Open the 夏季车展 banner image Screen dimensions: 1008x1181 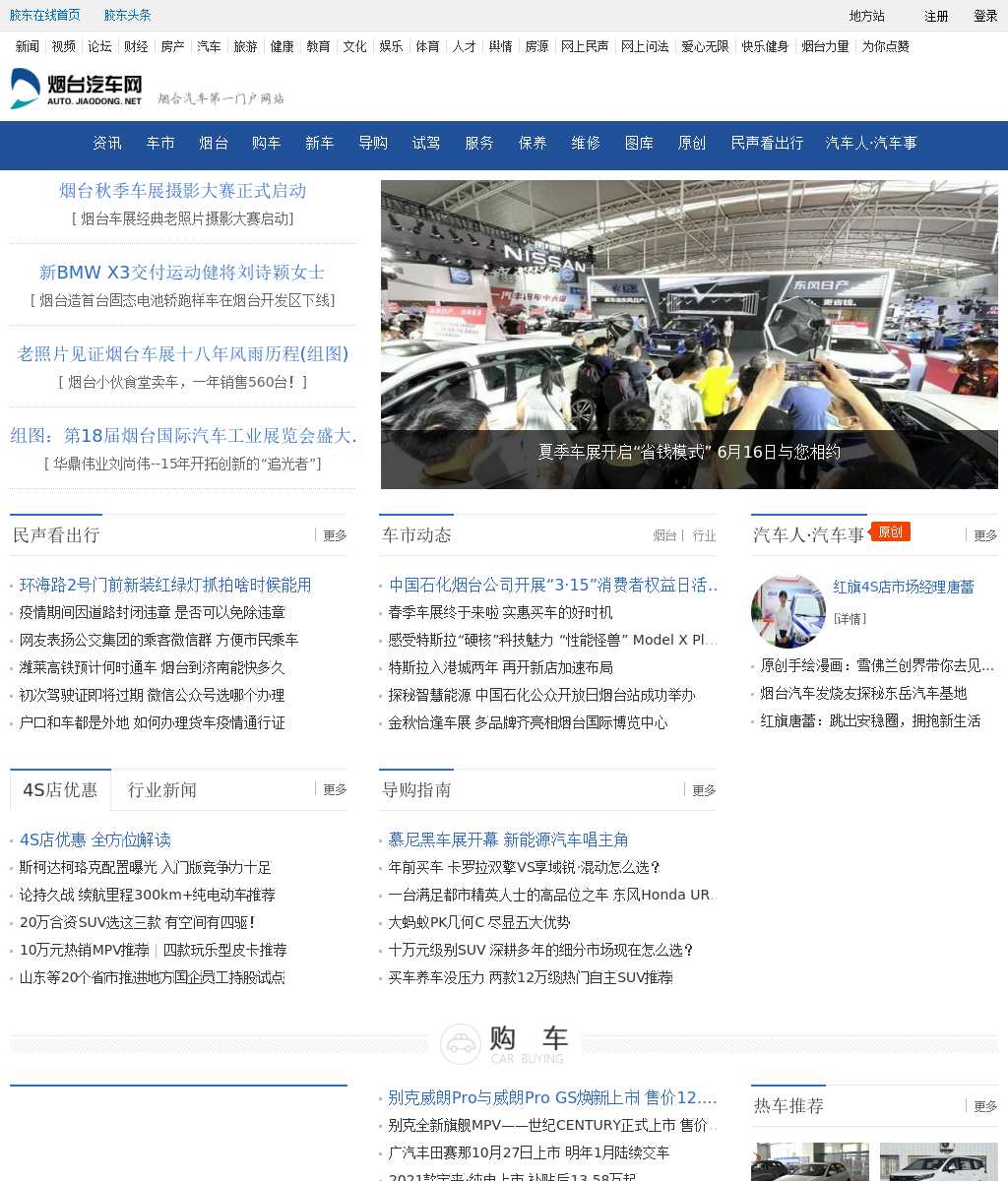(689, 335)
